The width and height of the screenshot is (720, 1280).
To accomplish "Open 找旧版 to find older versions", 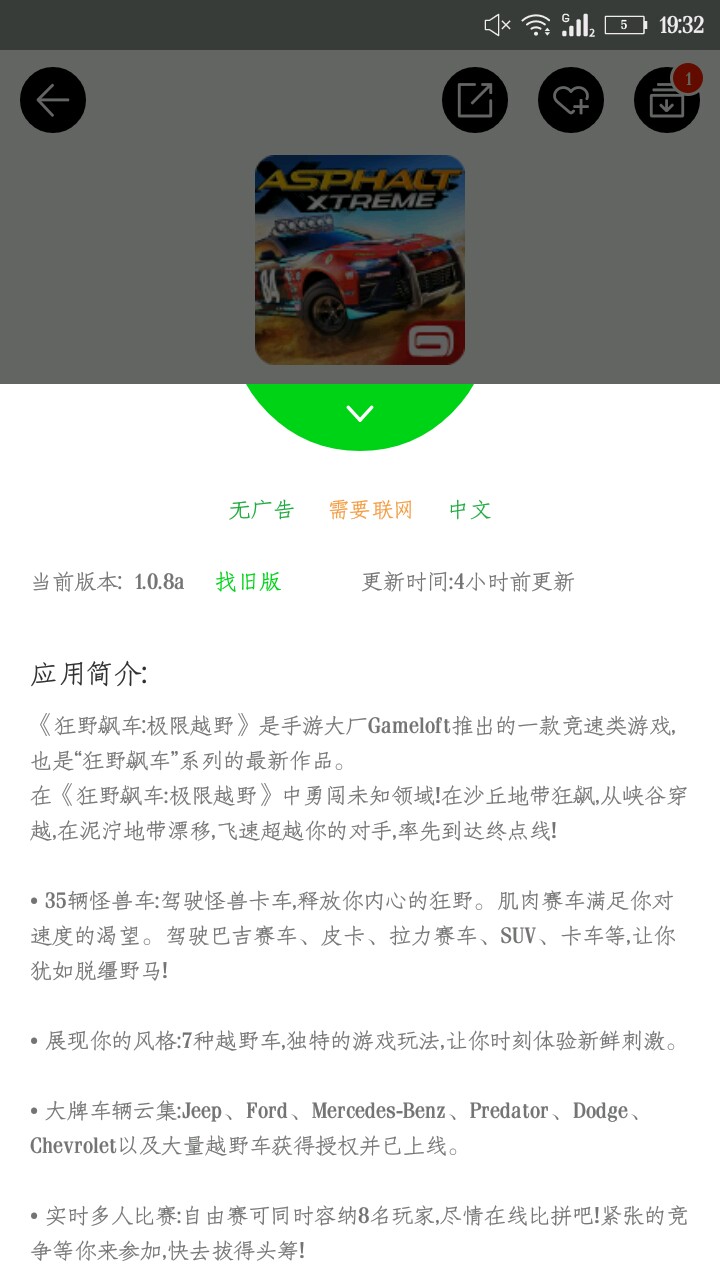I will coord(248,582).
